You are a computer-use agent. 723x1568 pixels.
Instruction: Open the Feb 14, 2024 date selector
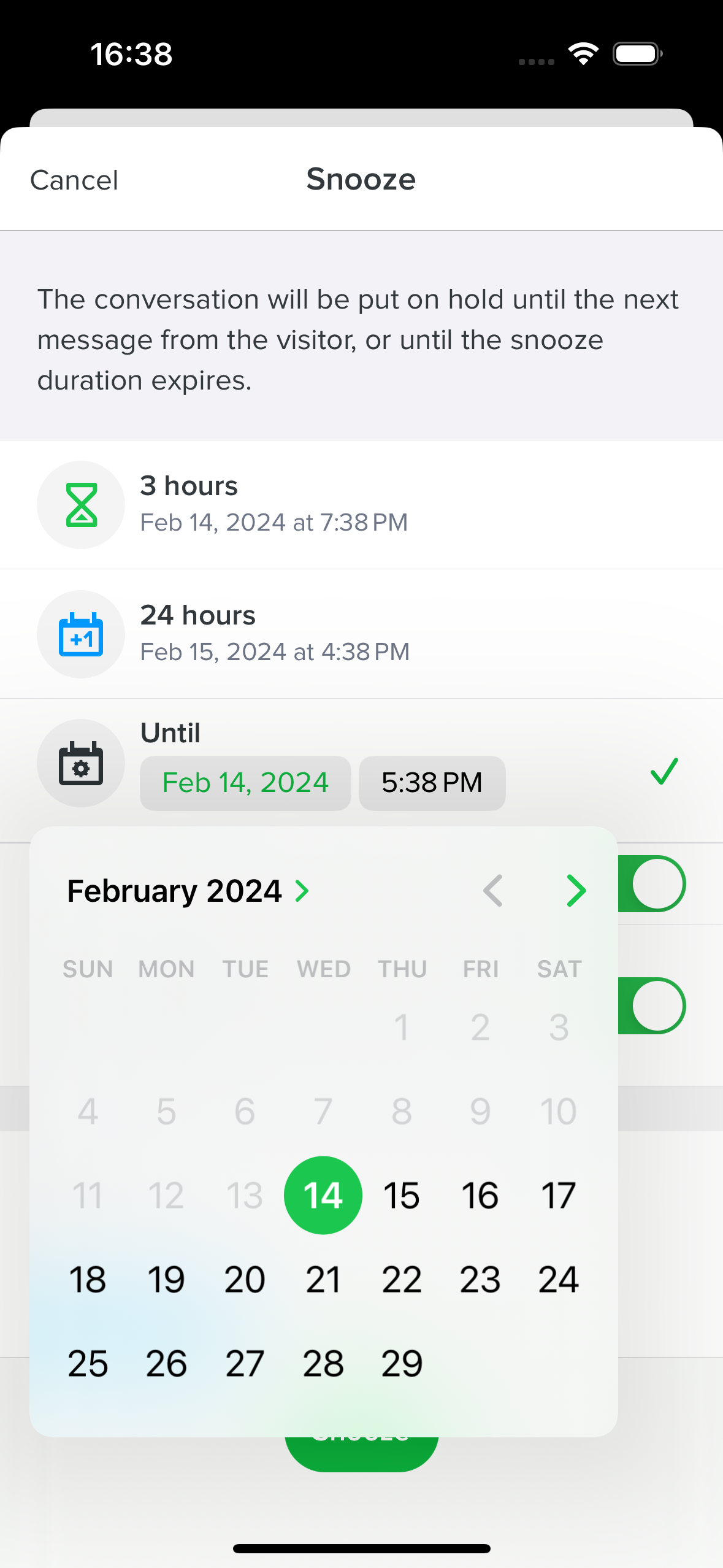(245, 782)
